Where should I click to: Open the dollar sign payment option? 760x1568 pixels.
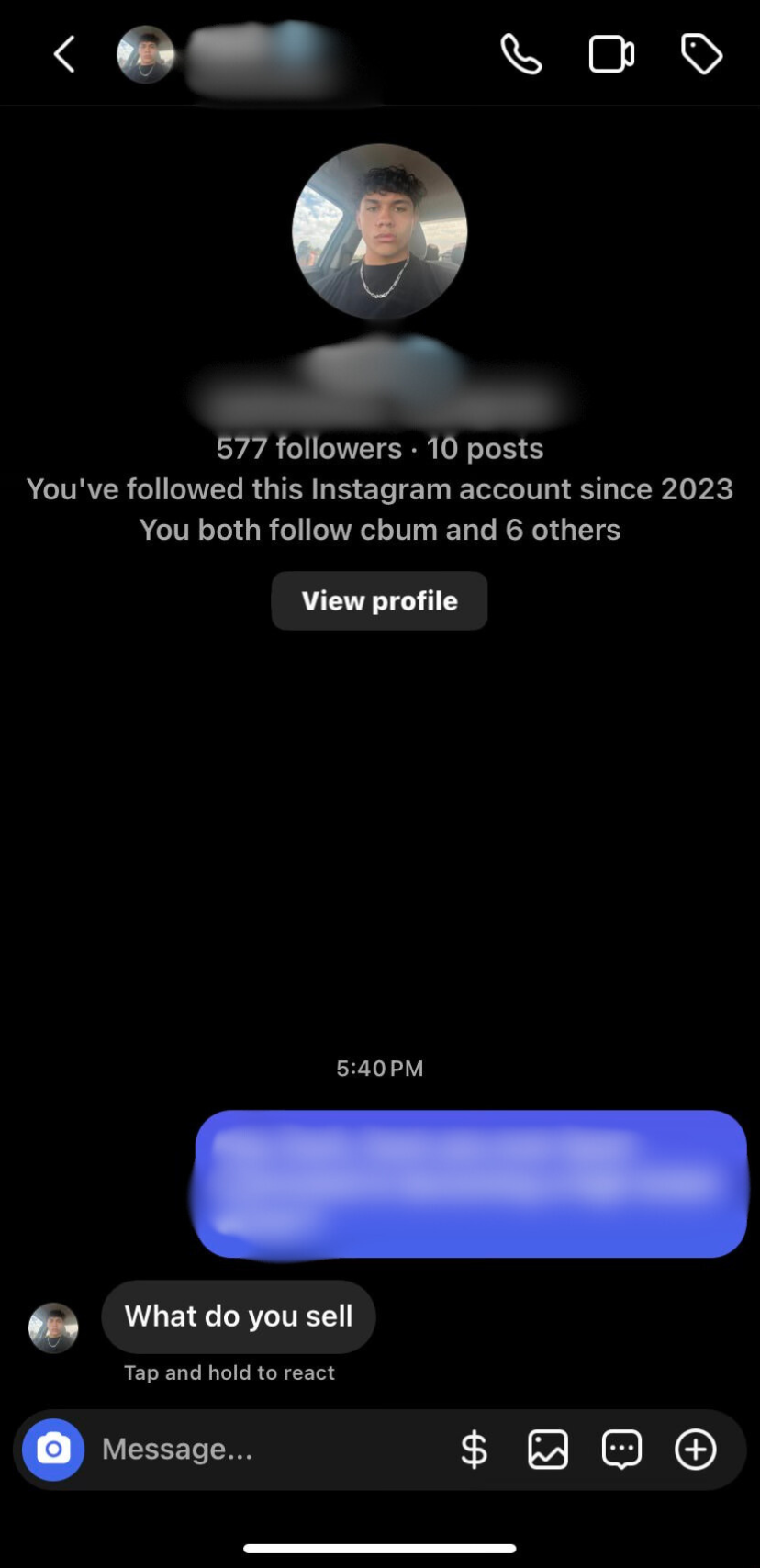474,1450
